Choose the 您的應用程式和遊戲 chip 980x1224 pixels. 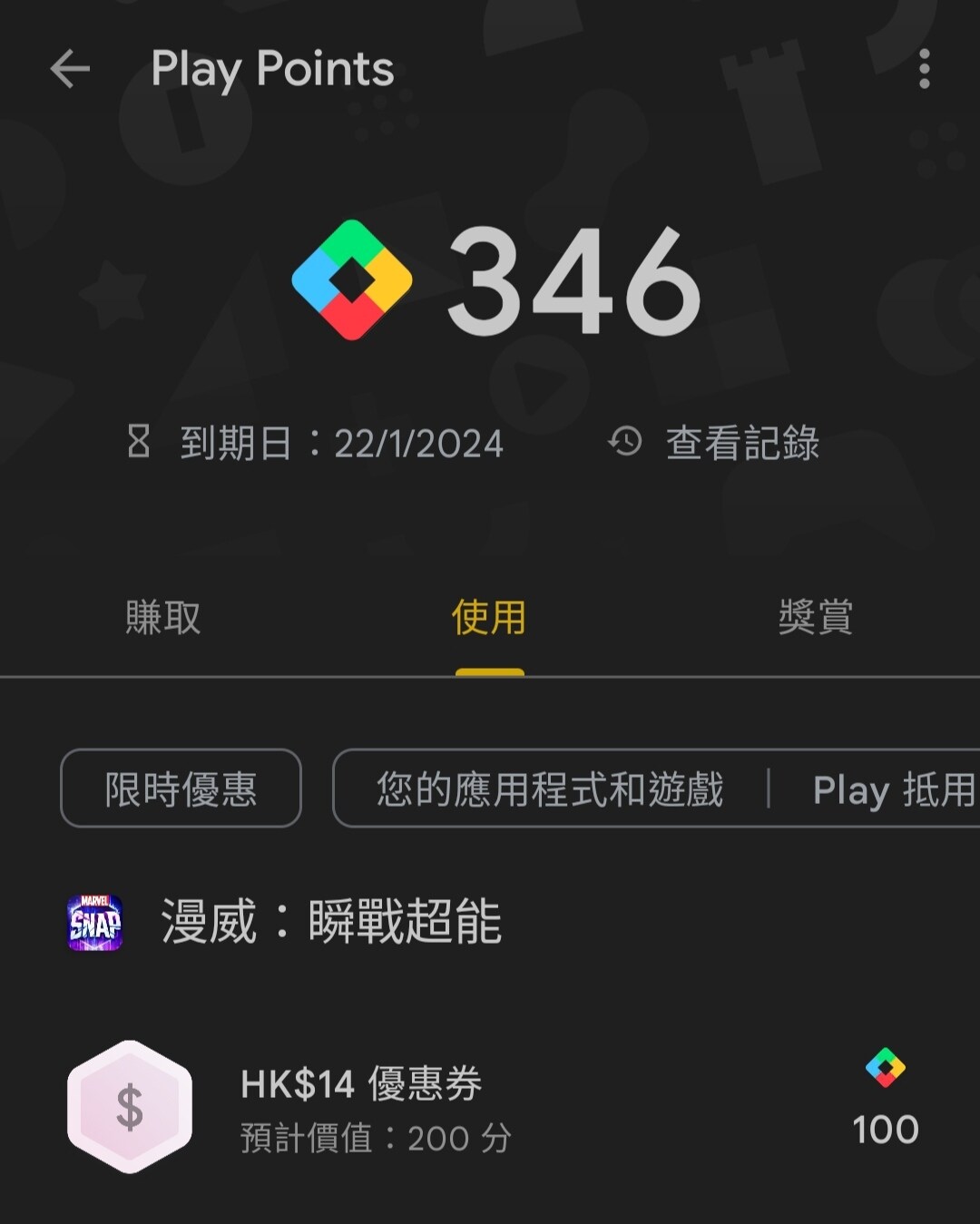550,788
